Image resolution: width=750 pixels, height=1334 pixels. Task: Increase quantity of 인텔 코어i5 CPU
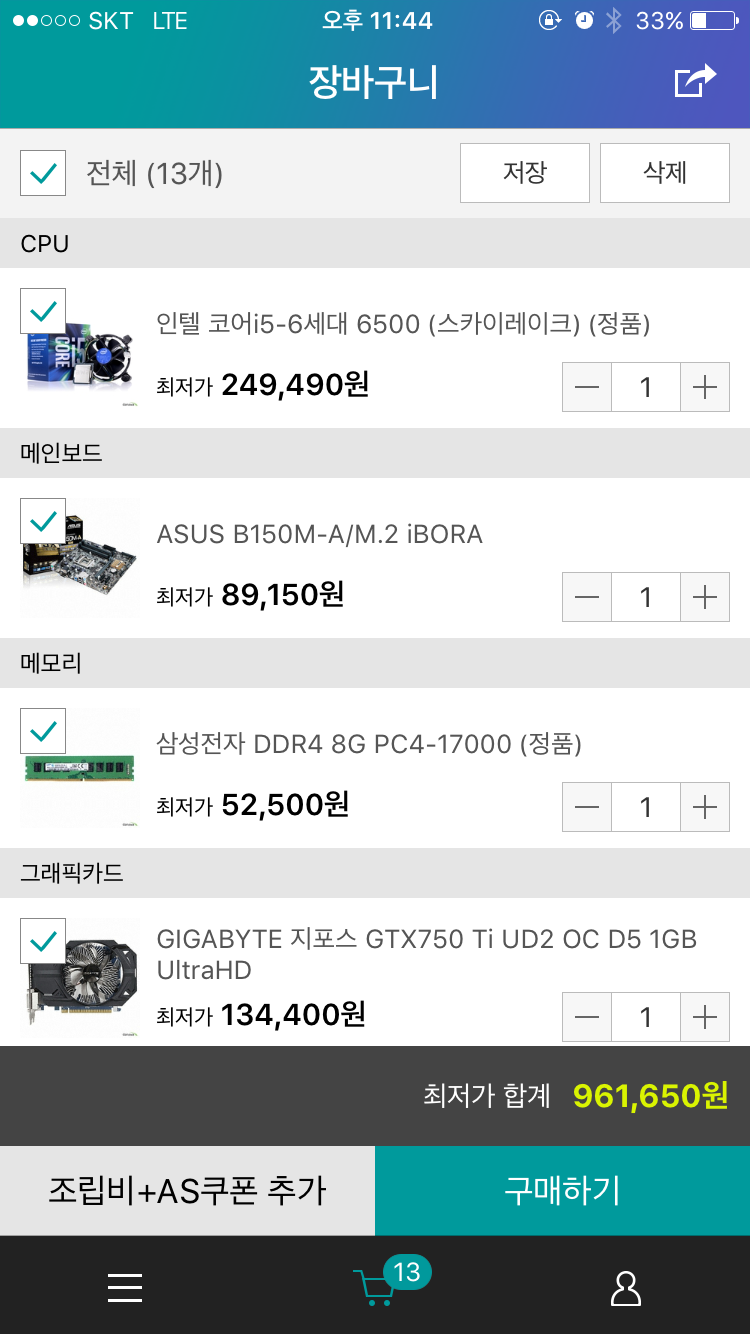click(x=705, y=387)
